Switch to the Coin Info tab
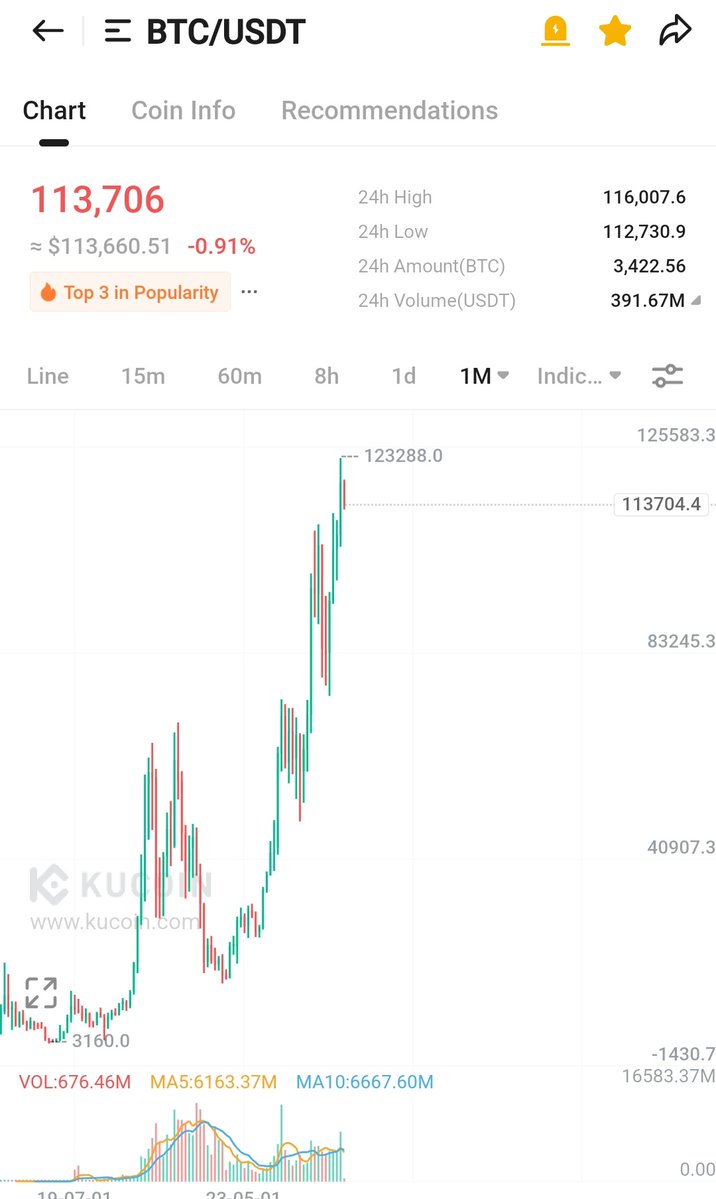716x1199 pixels. tap(184, 110)
